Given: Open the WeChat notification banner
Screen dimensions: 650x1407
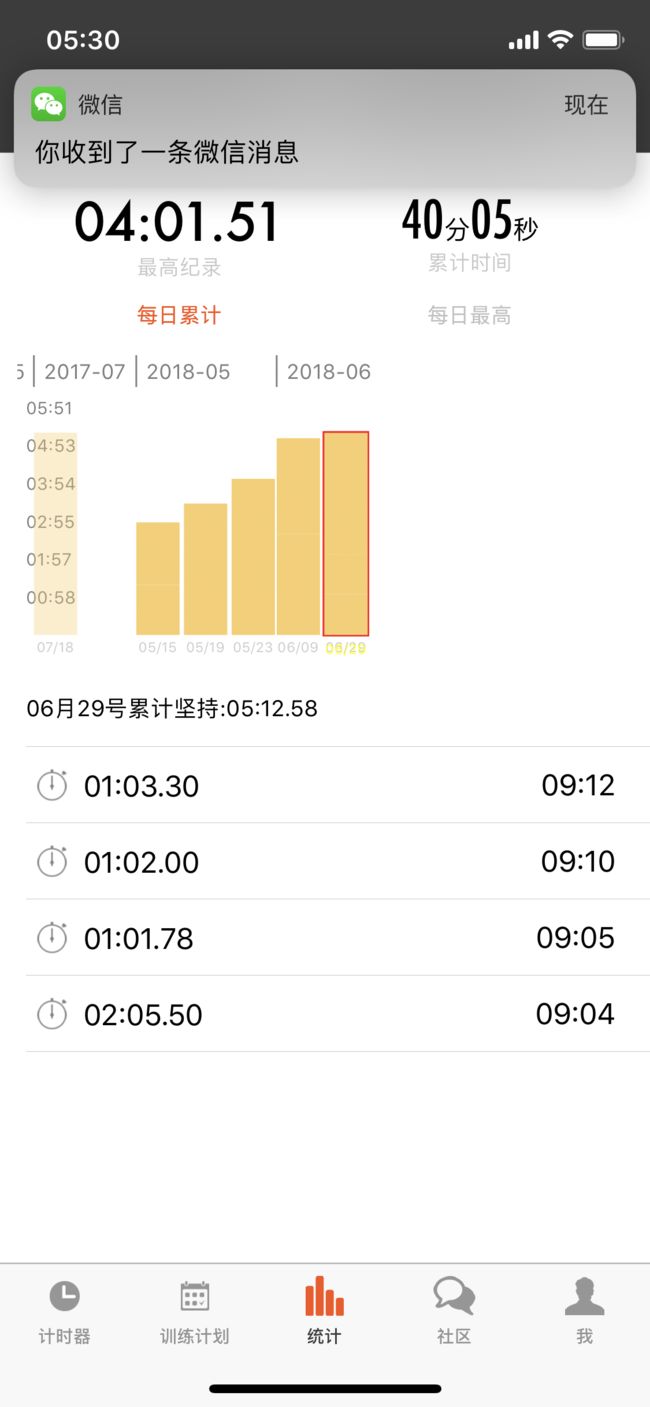Looking at the screenshot, I should tap(325, 128).
